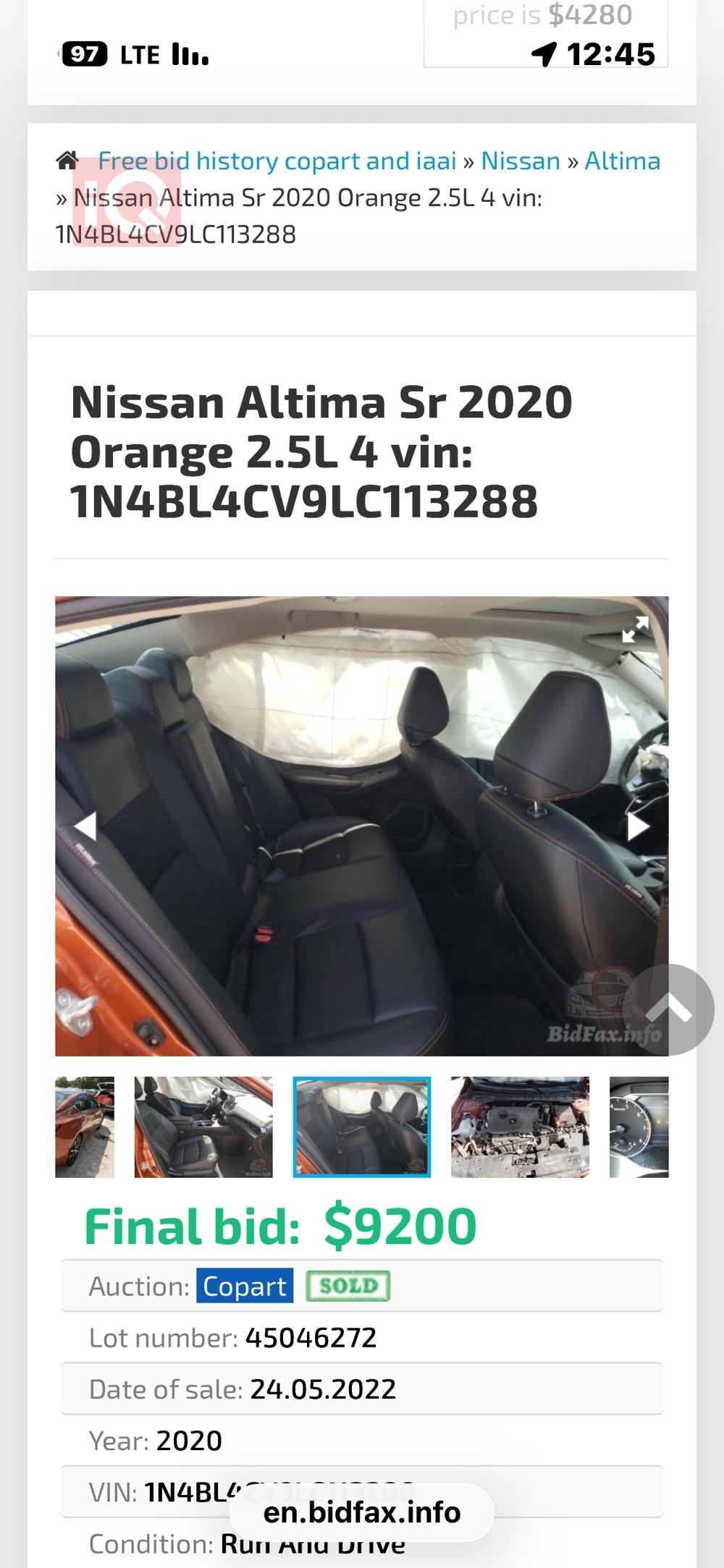Viewport: 724px width, 1568px height.
Task: Show the next car photo
Action: click(x=638, y=826)
